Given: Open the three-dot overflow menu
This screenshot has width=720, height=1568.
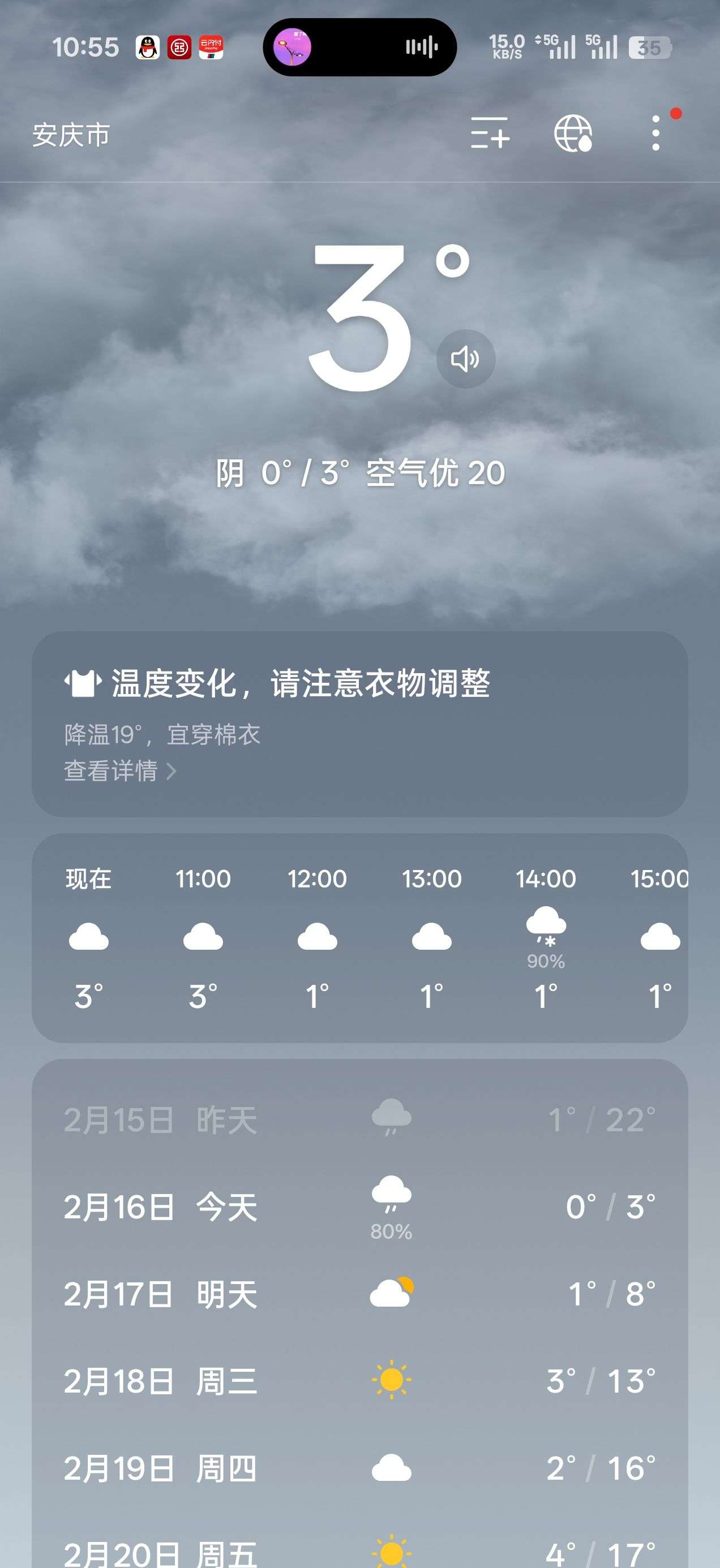Looking at the screenshot, I should coord(655,133).
